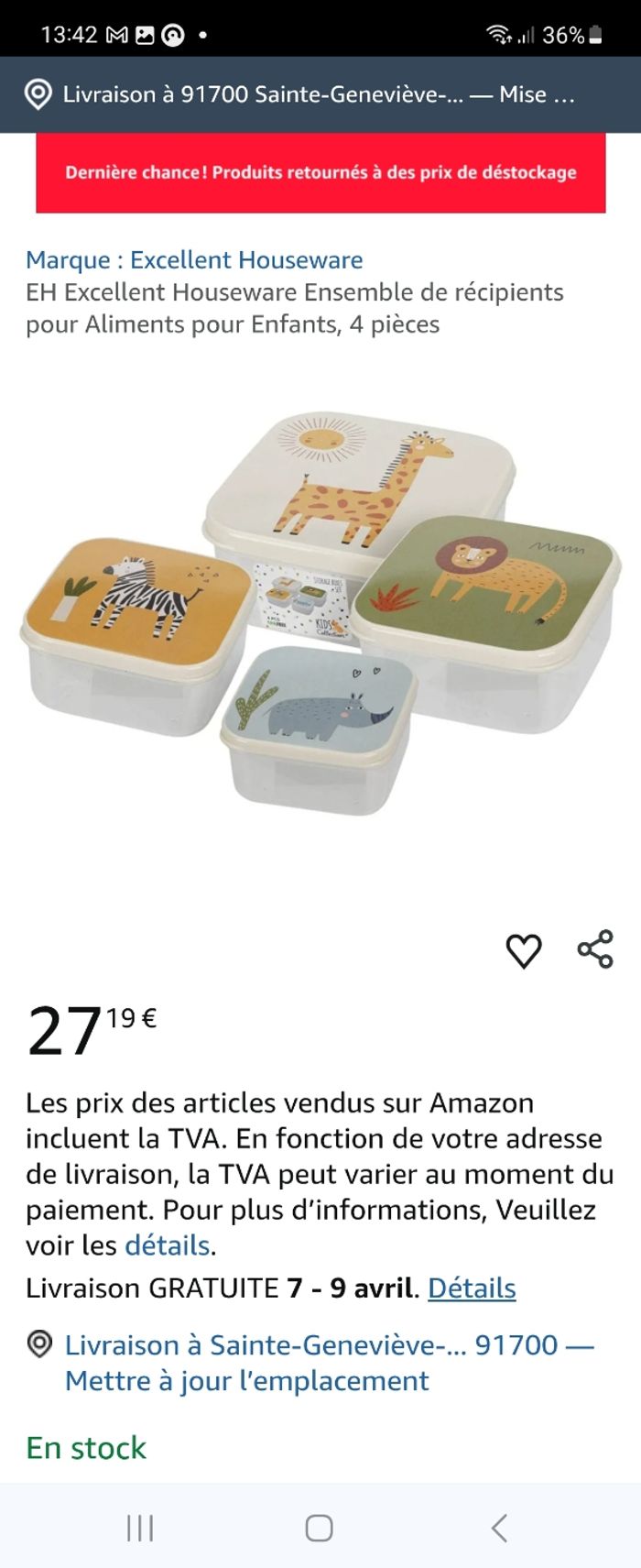Open the returned products clearance banner
The height and width of the screenshot is (1568, 641).
[x=320, y=172]
